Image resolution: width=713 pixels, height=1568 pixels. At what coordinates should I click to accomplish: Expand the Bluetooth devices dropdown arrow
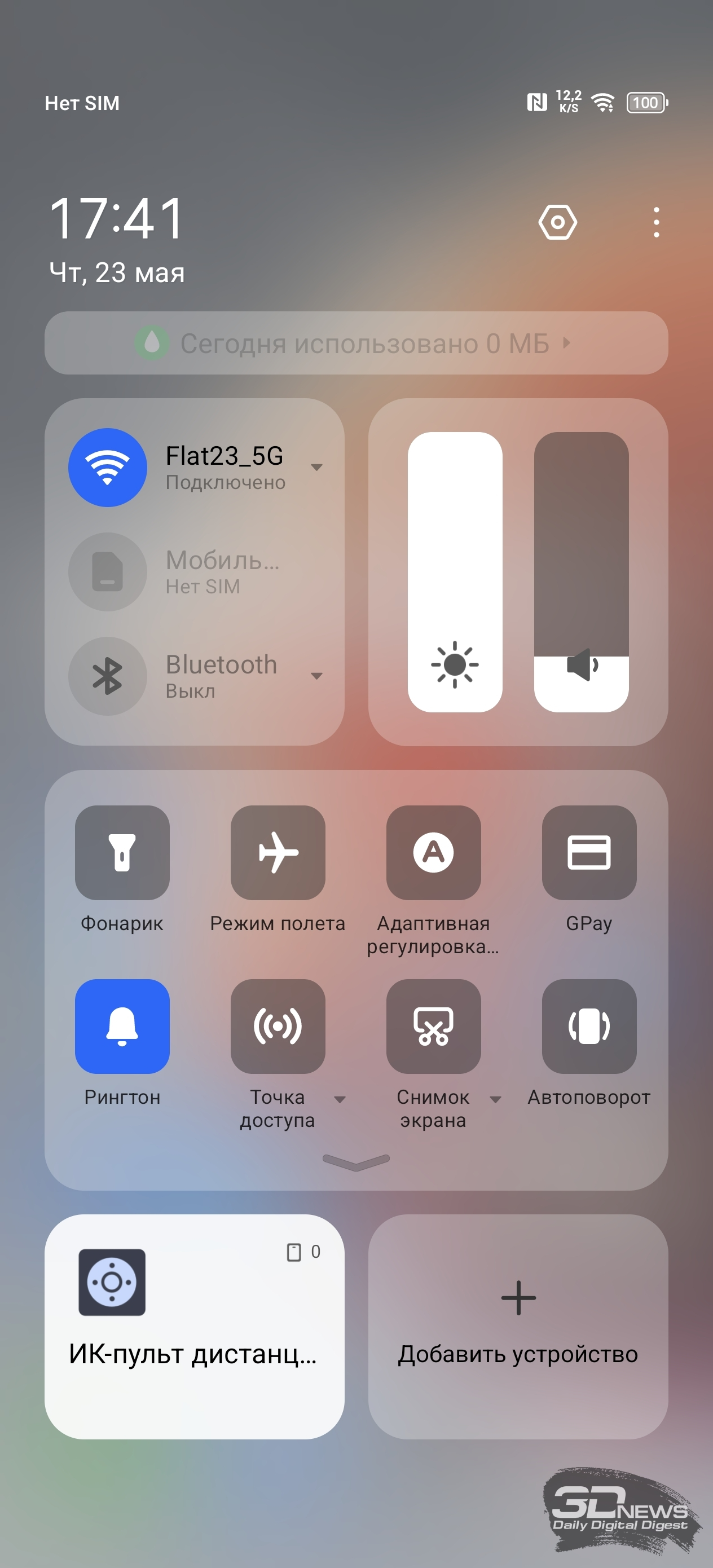click(x=316, y=676)
